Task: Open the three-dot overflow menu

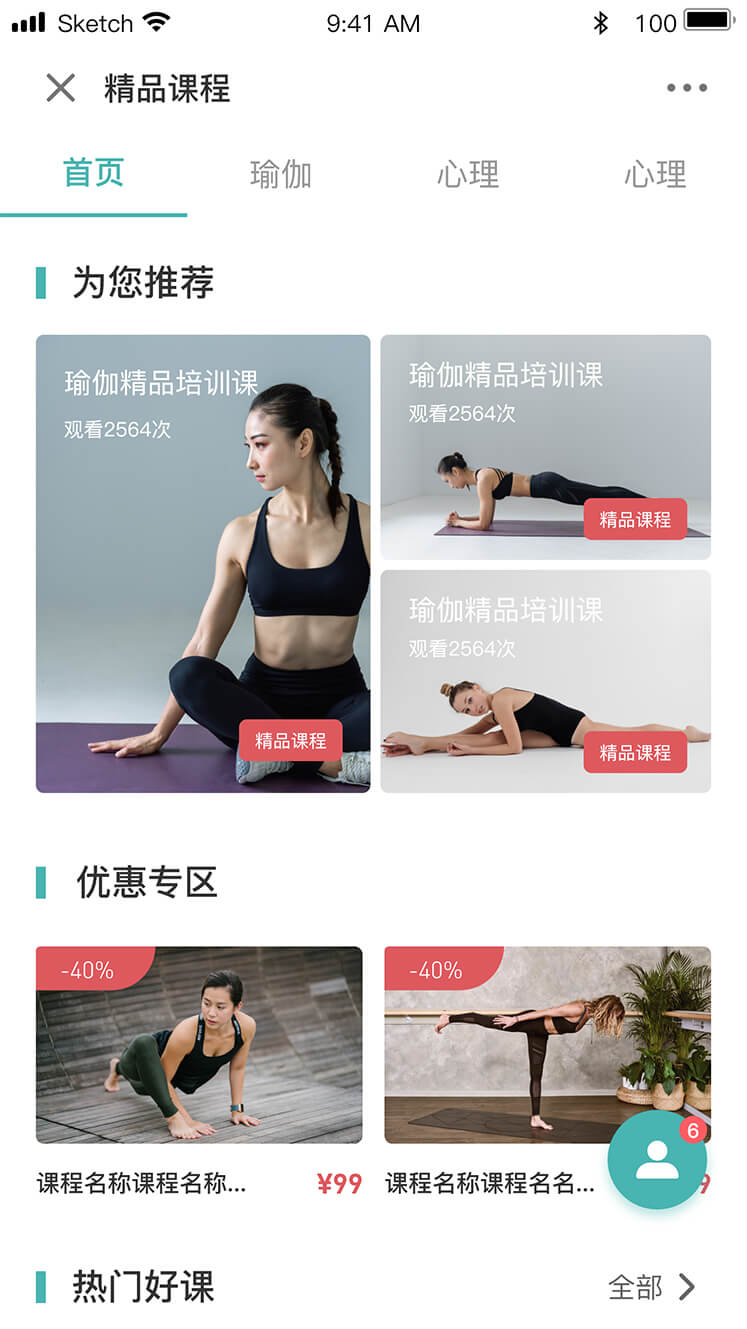Action: pyautogui.click(x=687, y=88)
